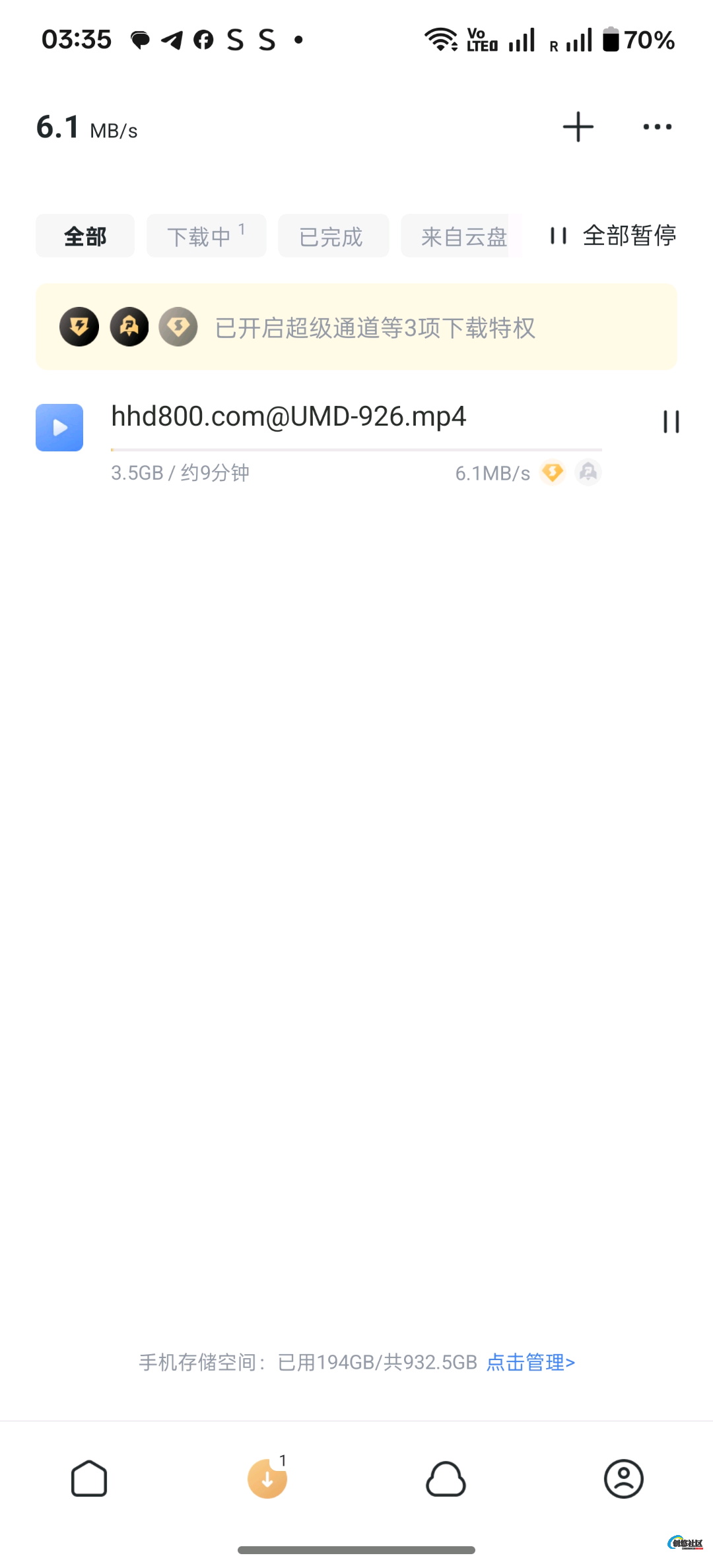This screenshot has height=1568, width=713.
Task: Switch to the 来自云盘 tab
Action: coord(462,236)
